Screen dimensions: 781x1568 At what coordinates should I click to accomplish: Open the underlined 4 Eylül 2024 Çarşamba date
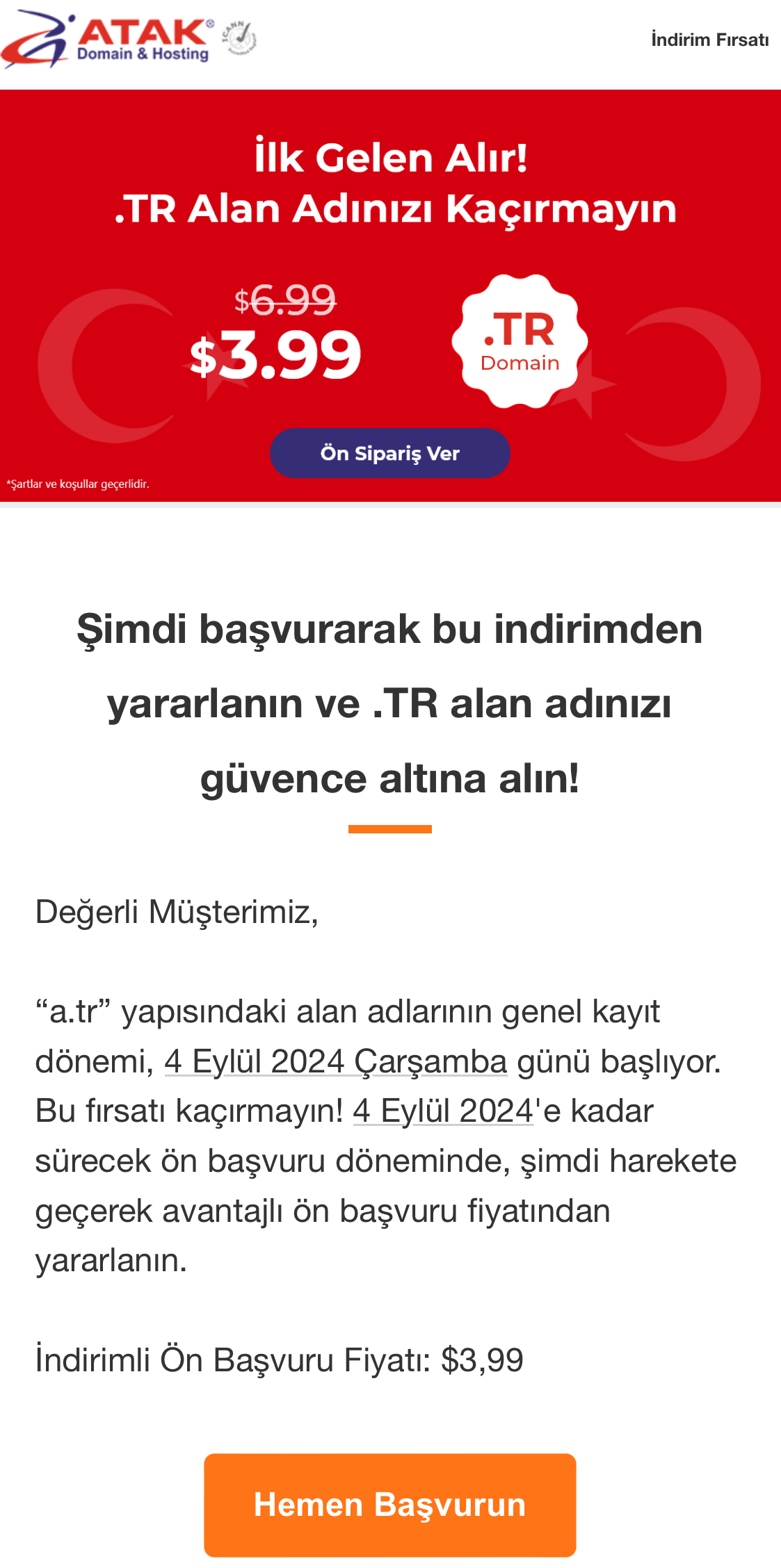click(x=336, y=1061)
